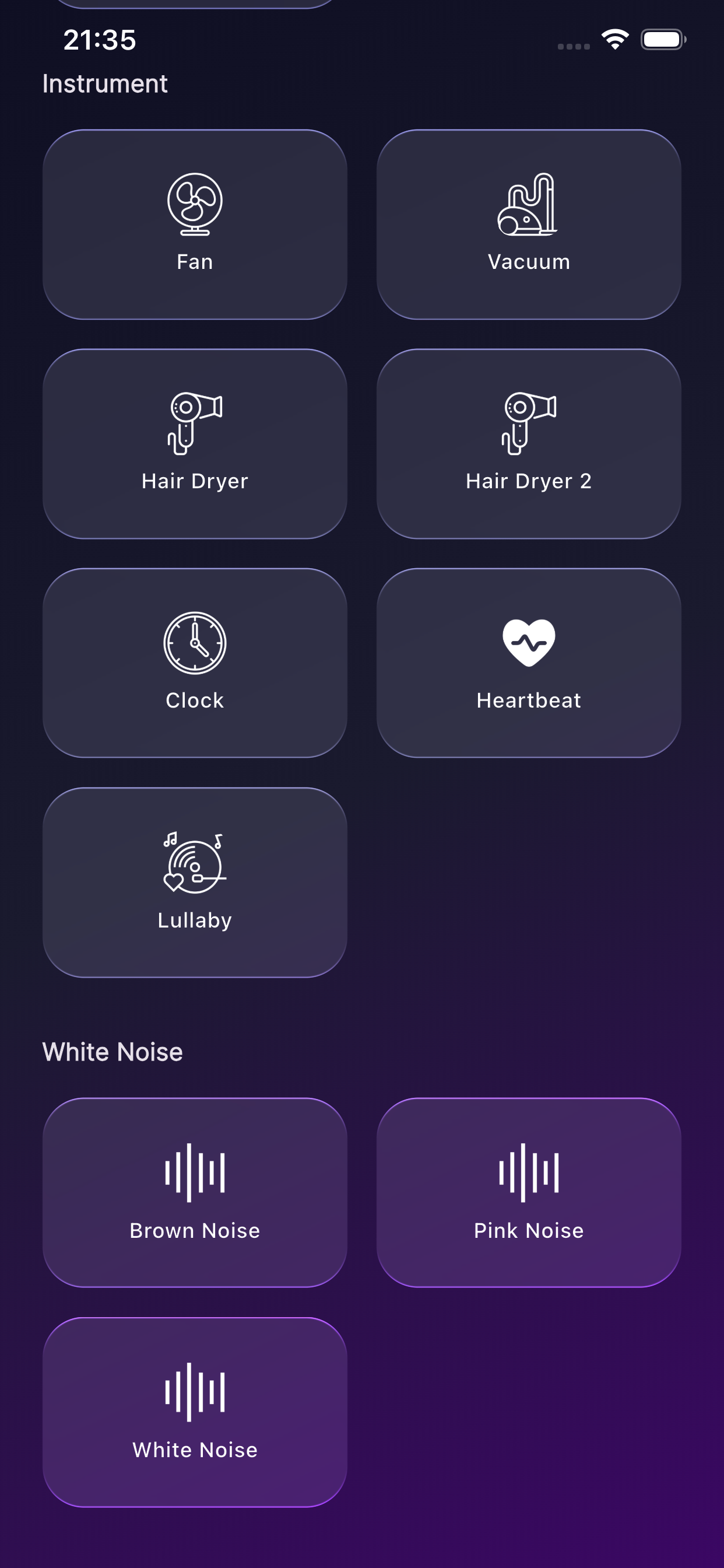Screen dimensions: 724x1568
Task: Tap the Clock sound card
Action: coord(195,662)
